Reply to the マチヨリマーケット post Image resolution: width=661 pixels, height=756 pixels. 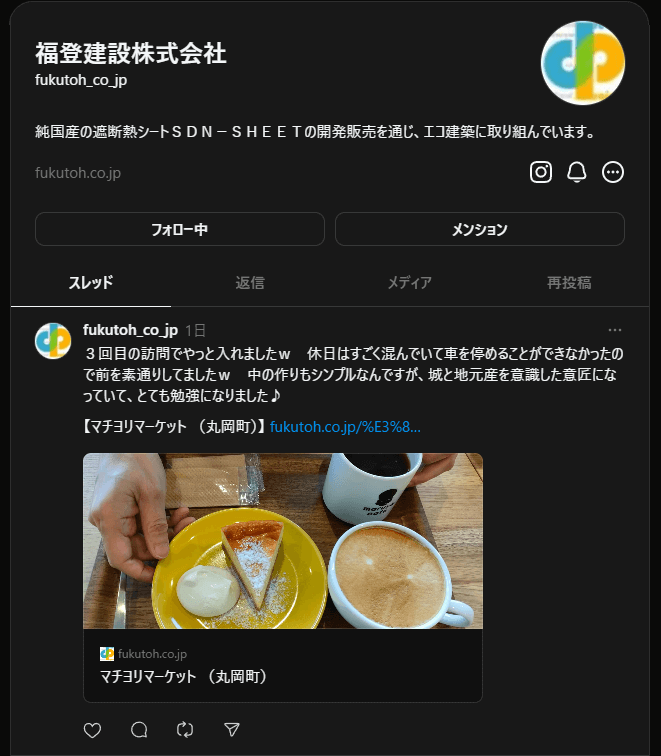pyautogui.click(x=139, y=729)
